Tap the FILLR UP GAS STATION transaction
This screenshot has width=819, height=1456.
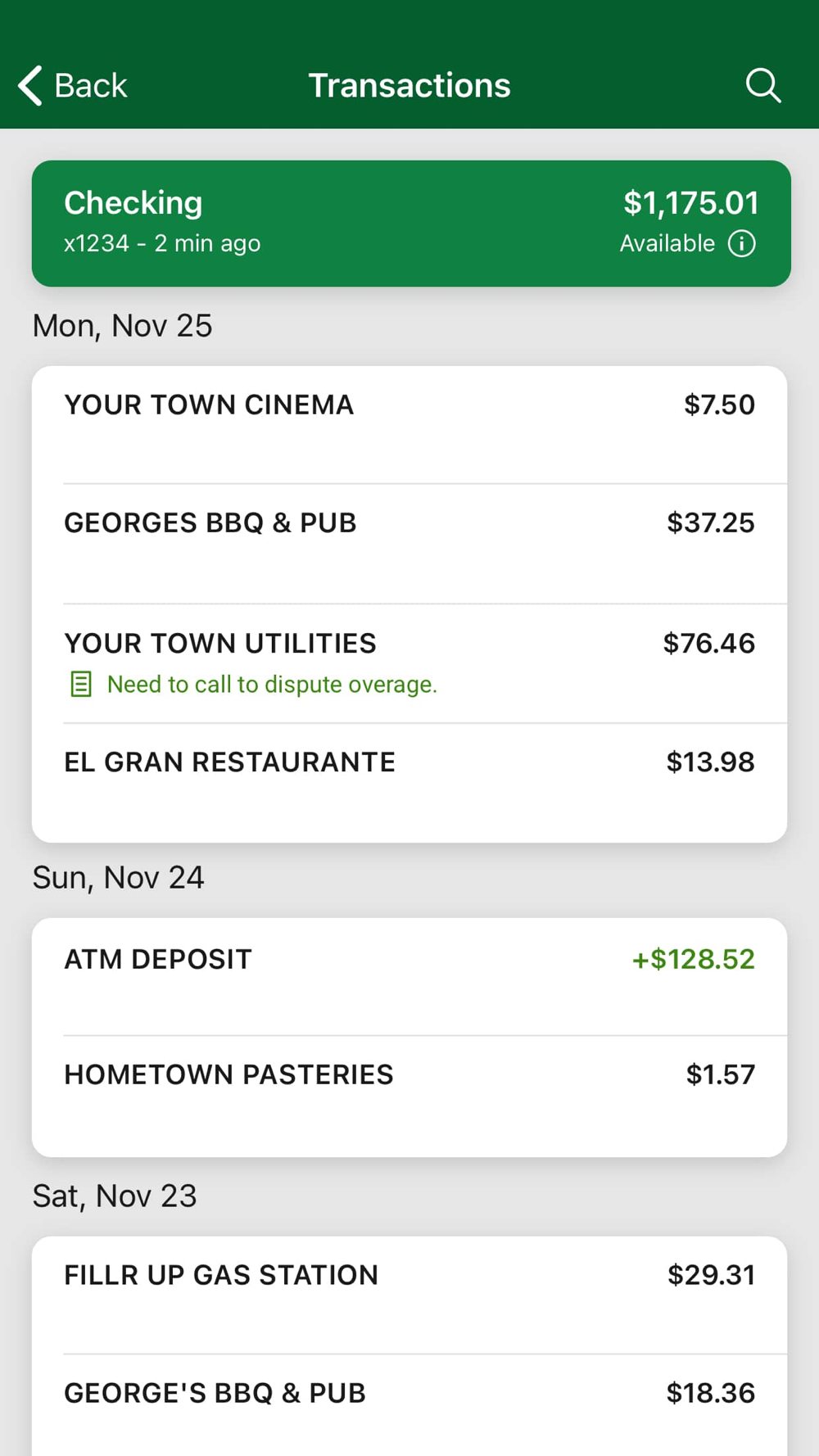[409, 1294]
